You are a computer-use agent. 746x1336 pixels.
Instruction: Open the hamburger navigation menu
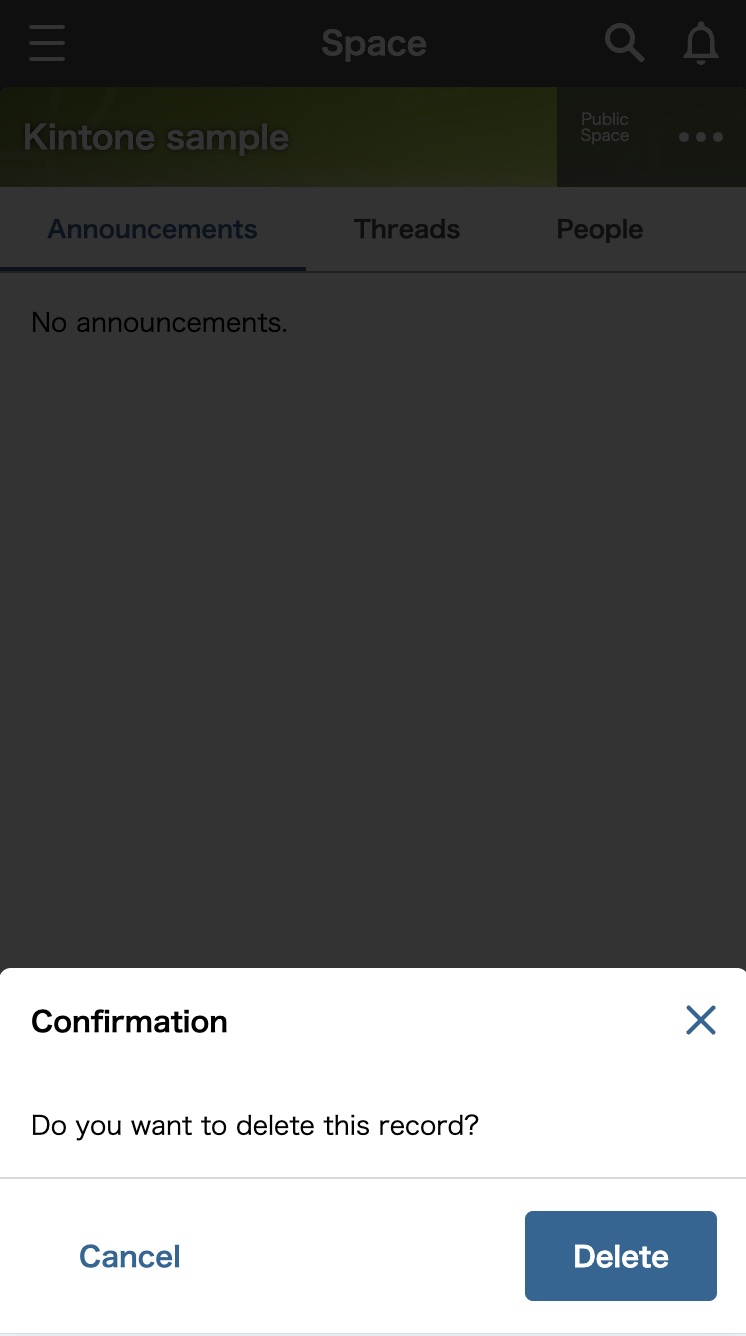(x=46, y=43)
